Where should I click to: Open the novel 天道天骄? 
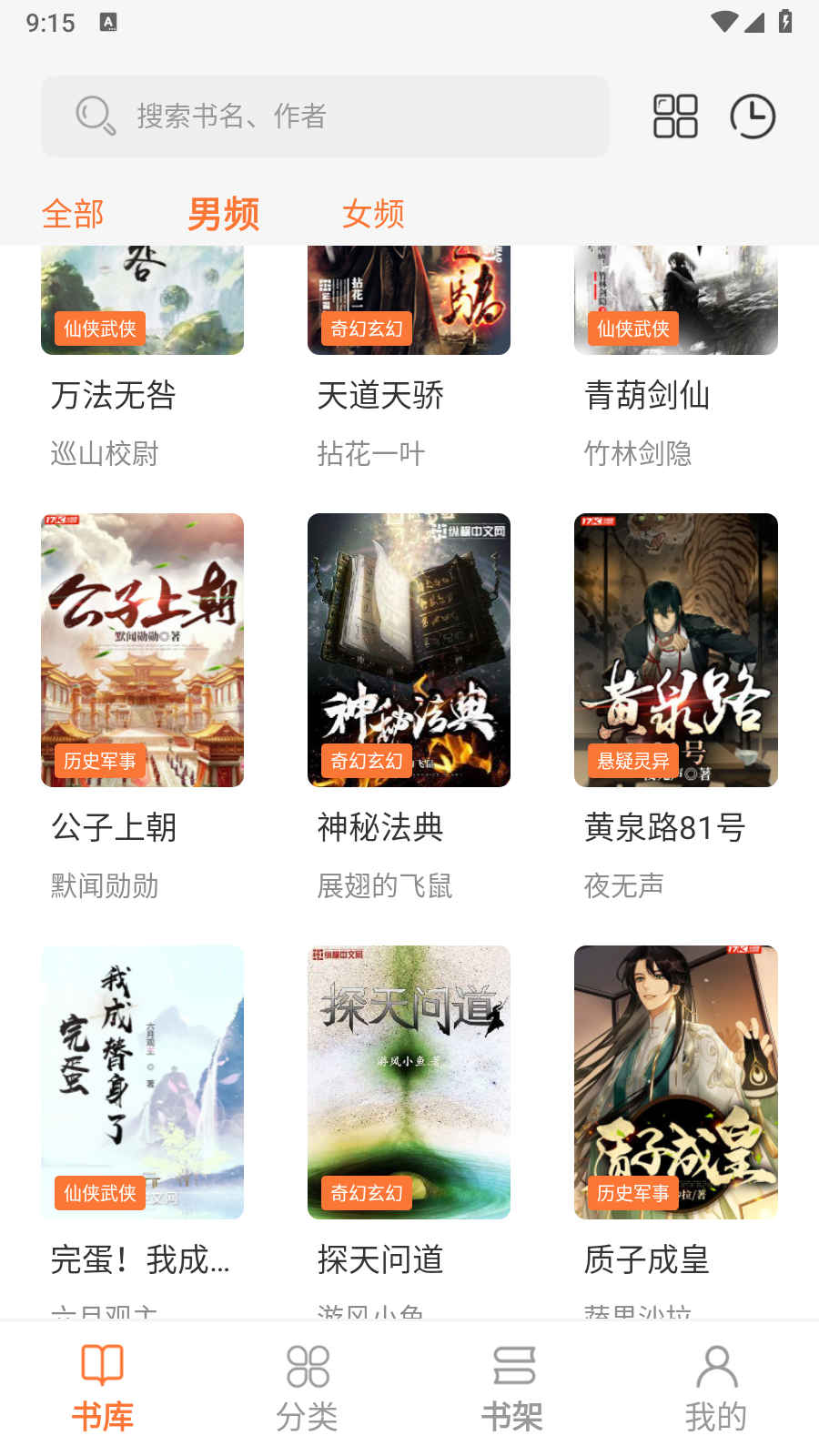click(x=409, y=300)
